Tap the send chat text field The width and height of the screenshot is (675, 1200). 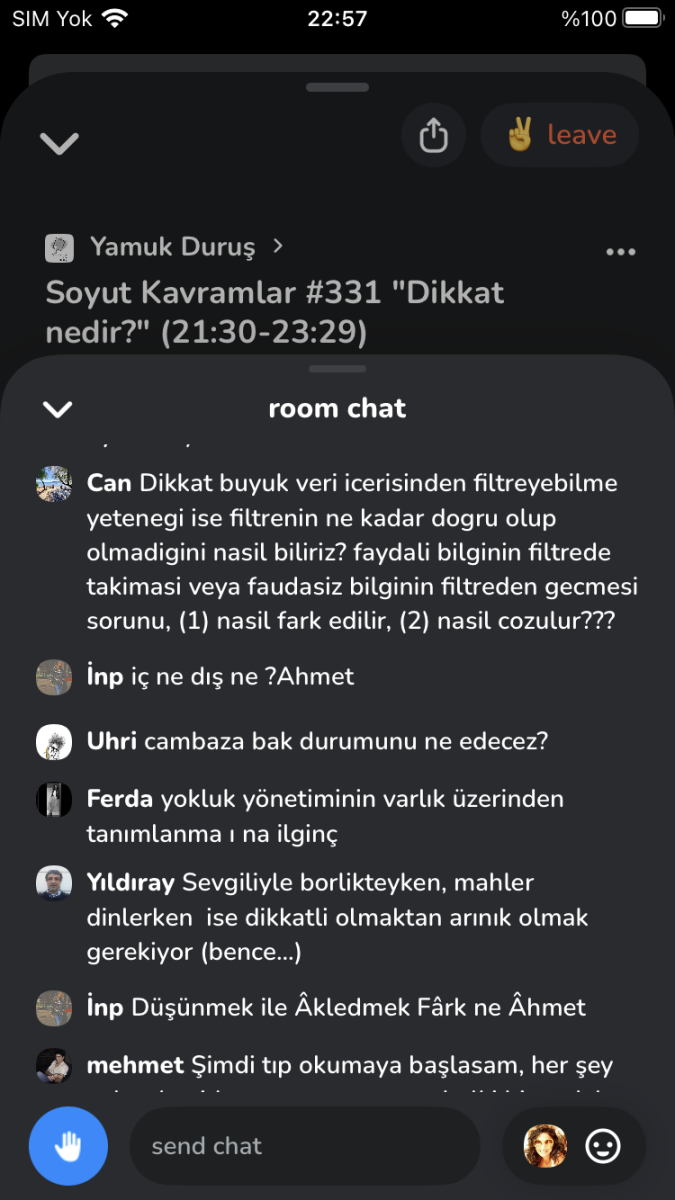tap(305, 1146)
